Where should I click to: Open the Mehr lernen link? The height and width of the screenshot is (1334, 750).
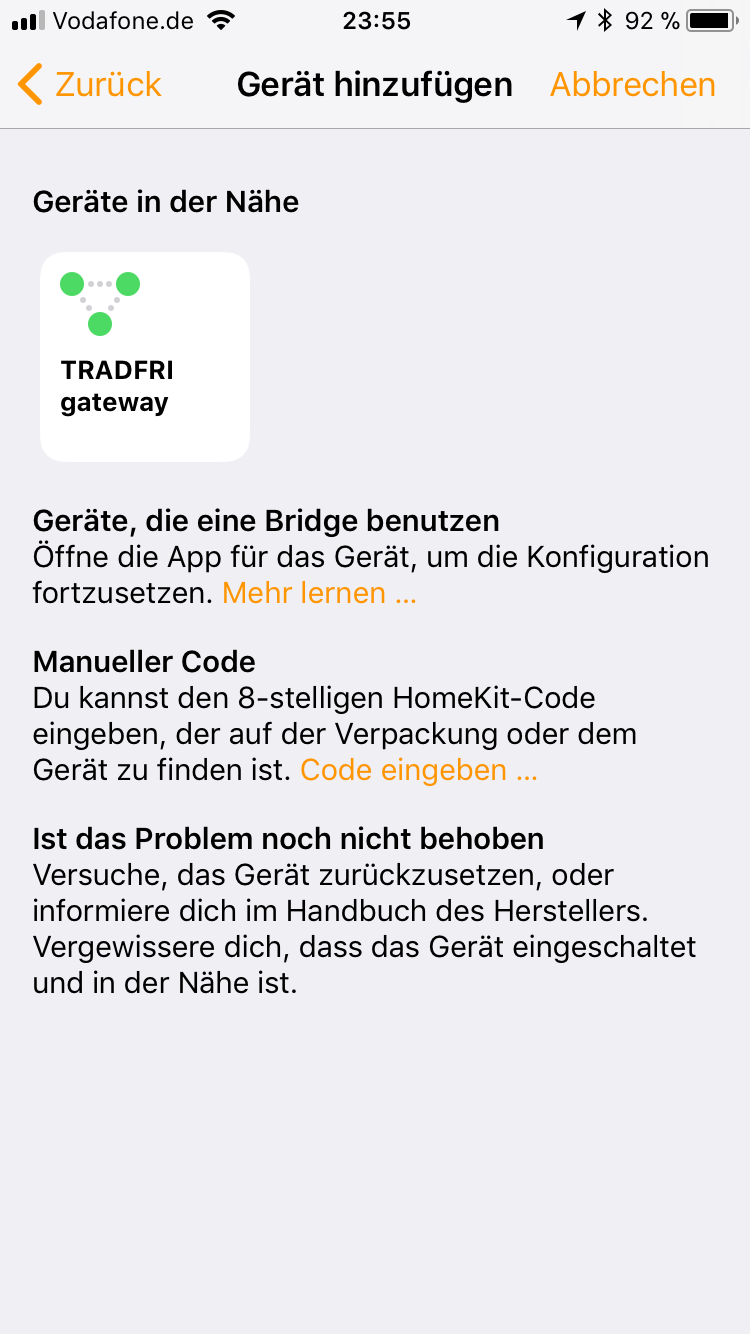319,593
